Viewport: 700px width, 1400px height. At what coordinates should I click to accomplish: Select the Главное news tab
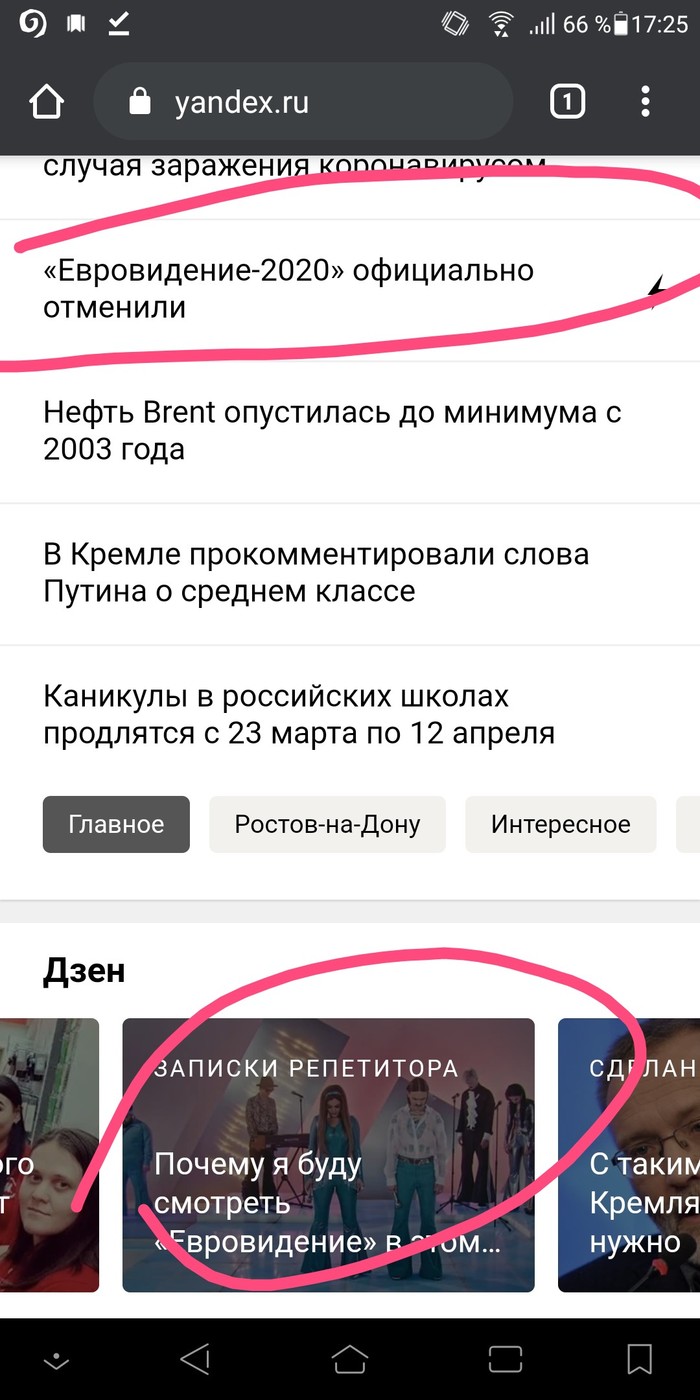116,825
